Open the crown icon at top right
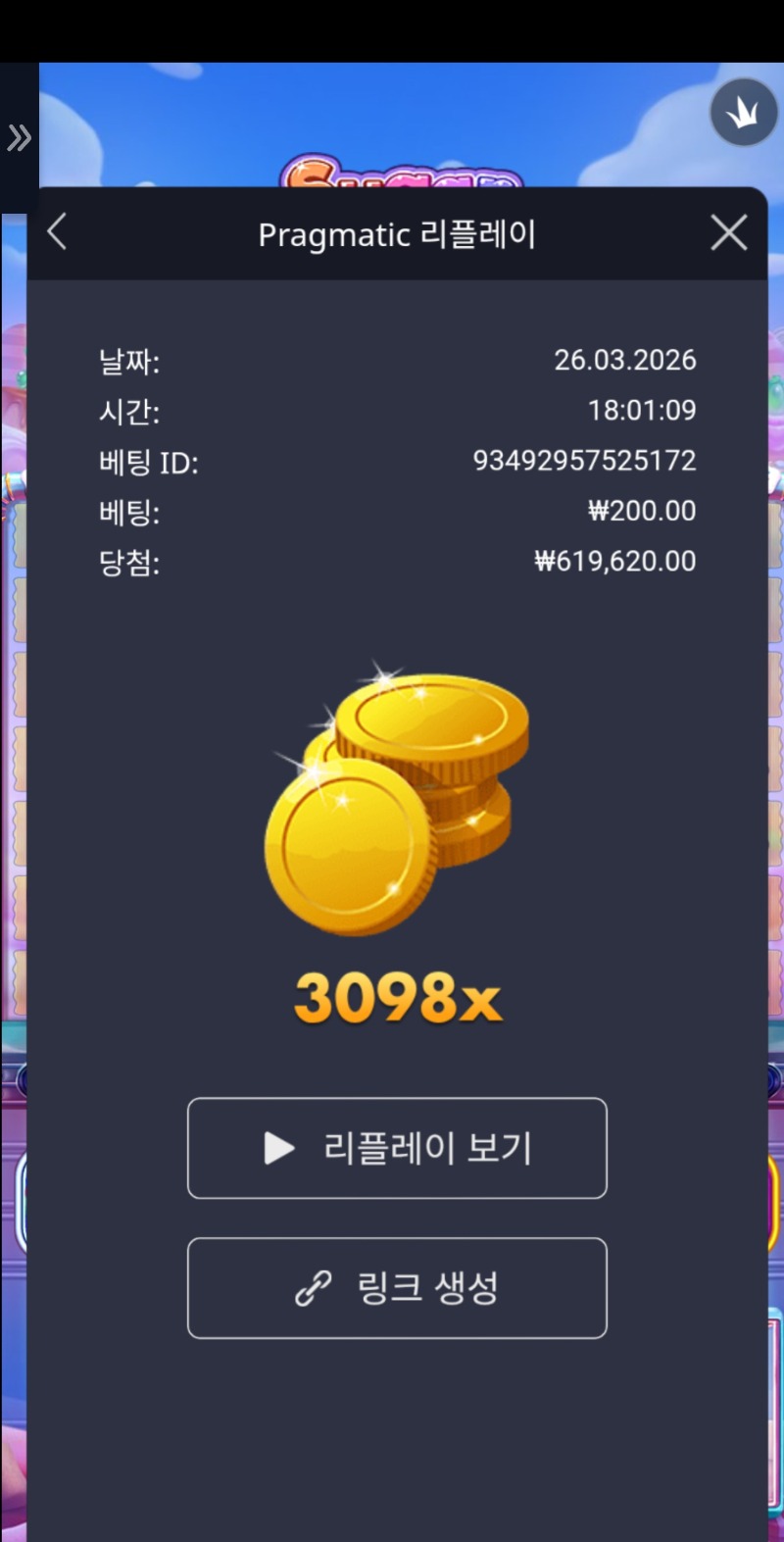 pos(743,113)
